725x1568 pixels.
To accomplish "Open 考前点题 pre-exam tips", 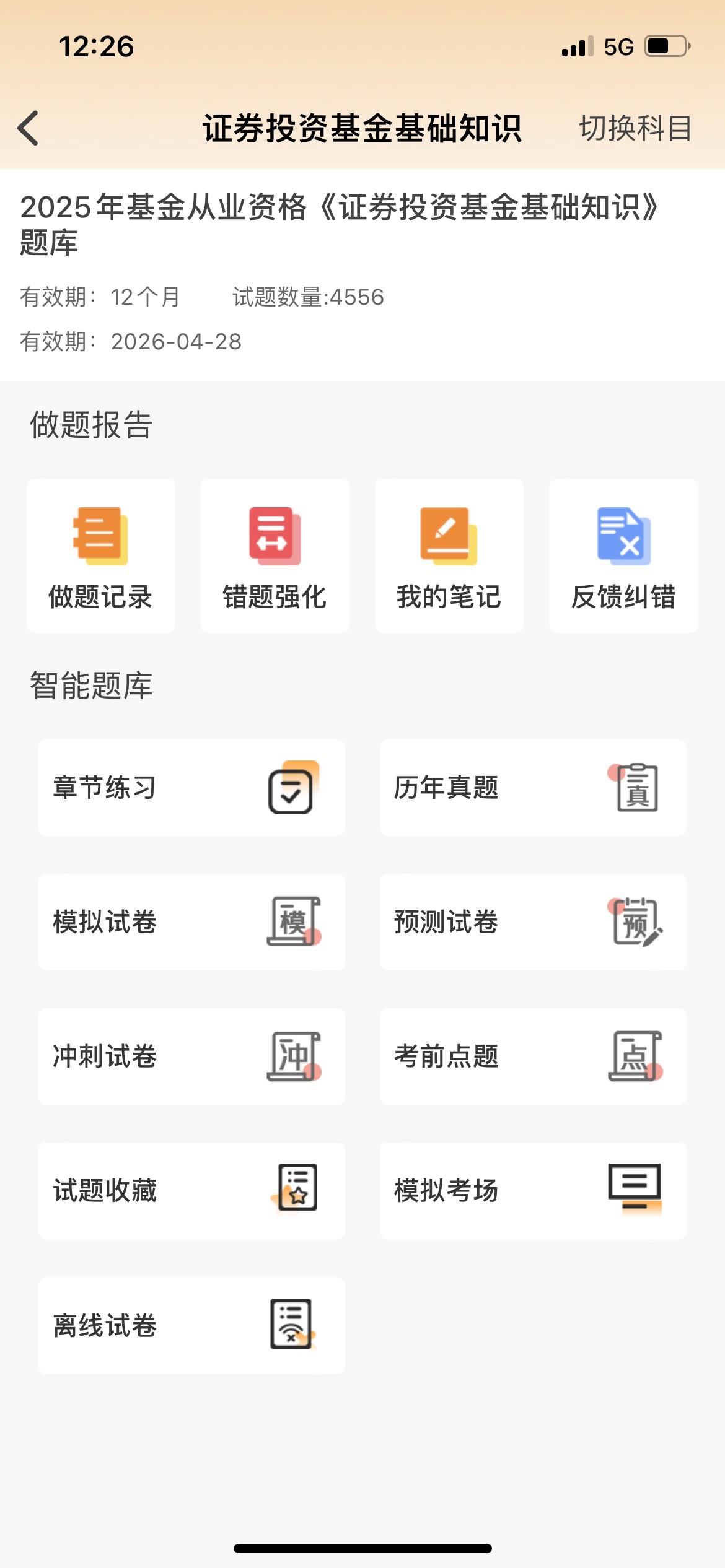I will [x=533, y=1056].
